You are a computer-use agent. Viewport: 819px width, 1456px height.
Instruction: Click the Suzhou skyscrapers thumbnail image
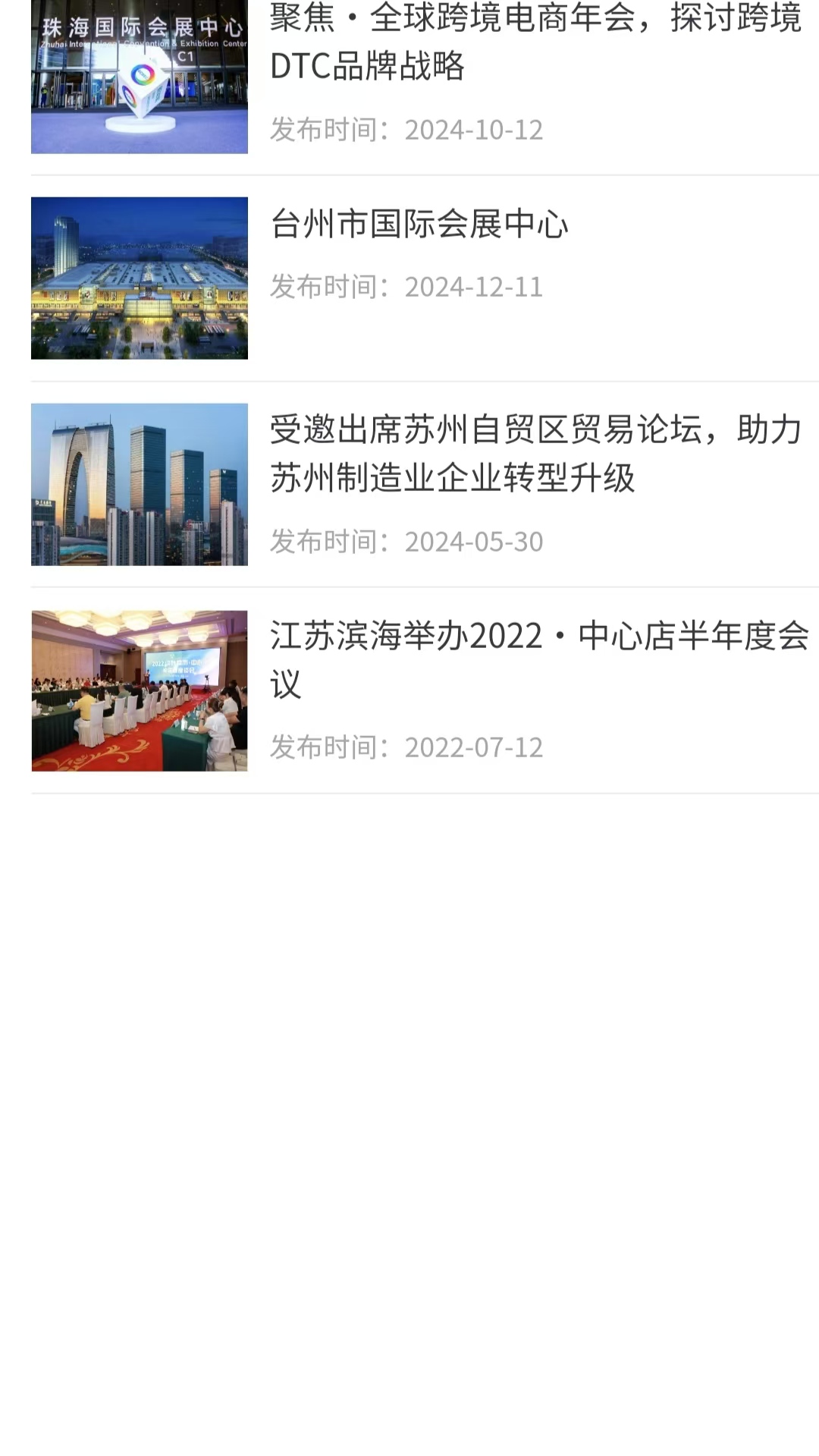pos(139,484)
